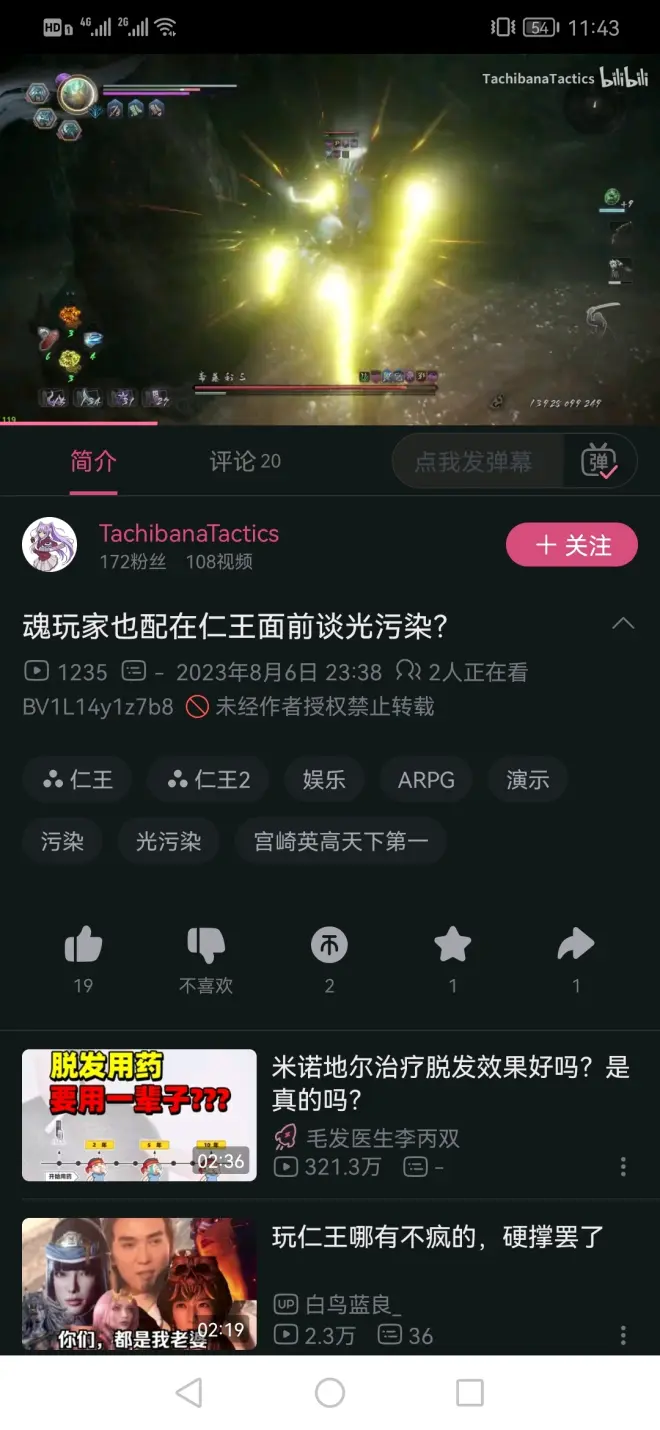Share this video

tap(576, 945)
